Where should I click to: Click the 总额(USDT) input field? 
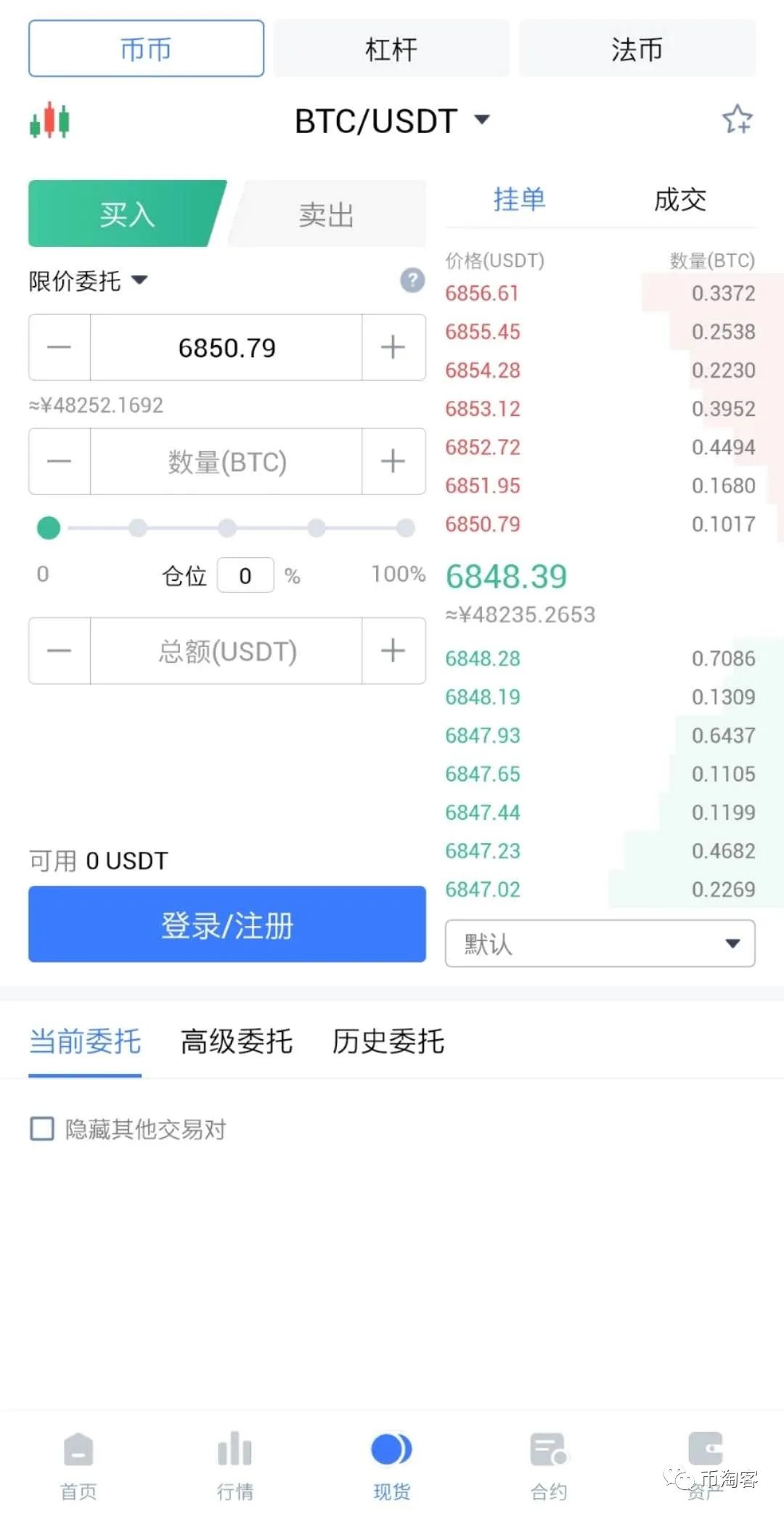[x=227, y=651]
